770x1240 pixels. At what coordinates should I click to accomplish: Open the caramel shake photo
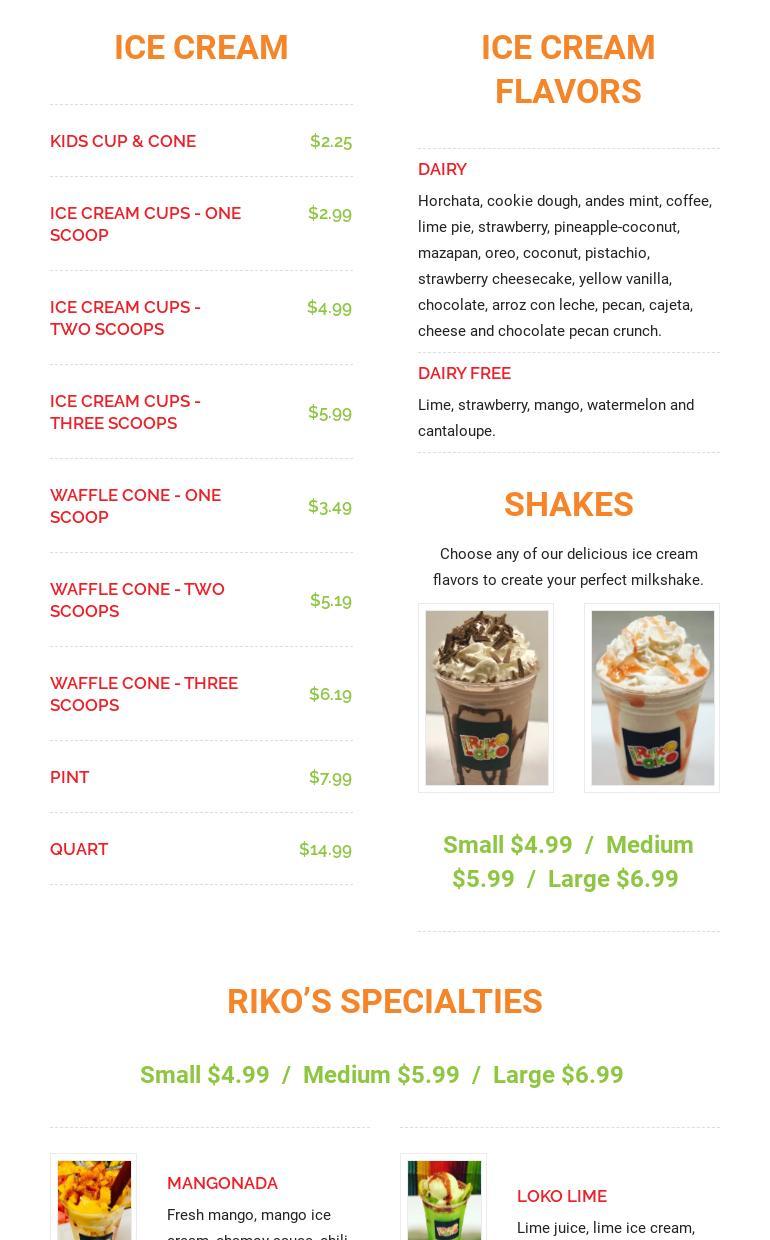click(652, 697)
